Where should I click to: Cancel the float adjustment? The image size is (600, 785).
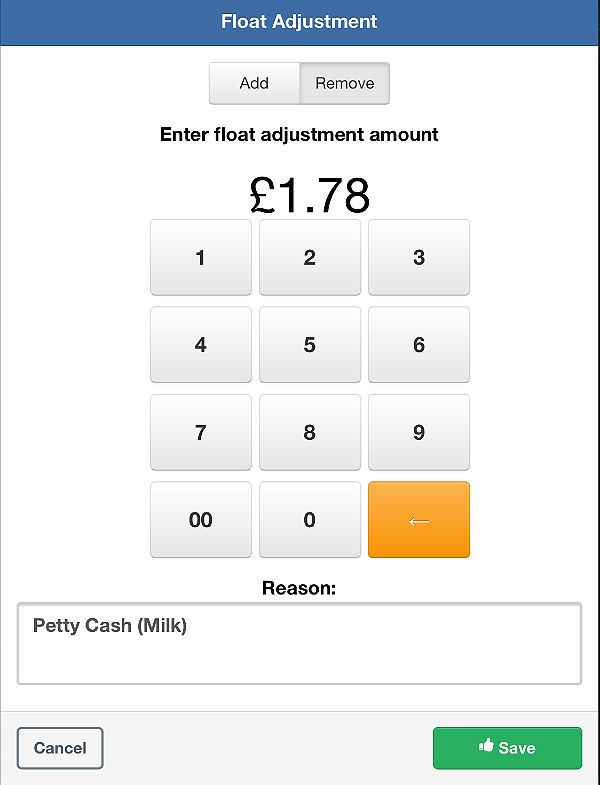tap(60, 748)
